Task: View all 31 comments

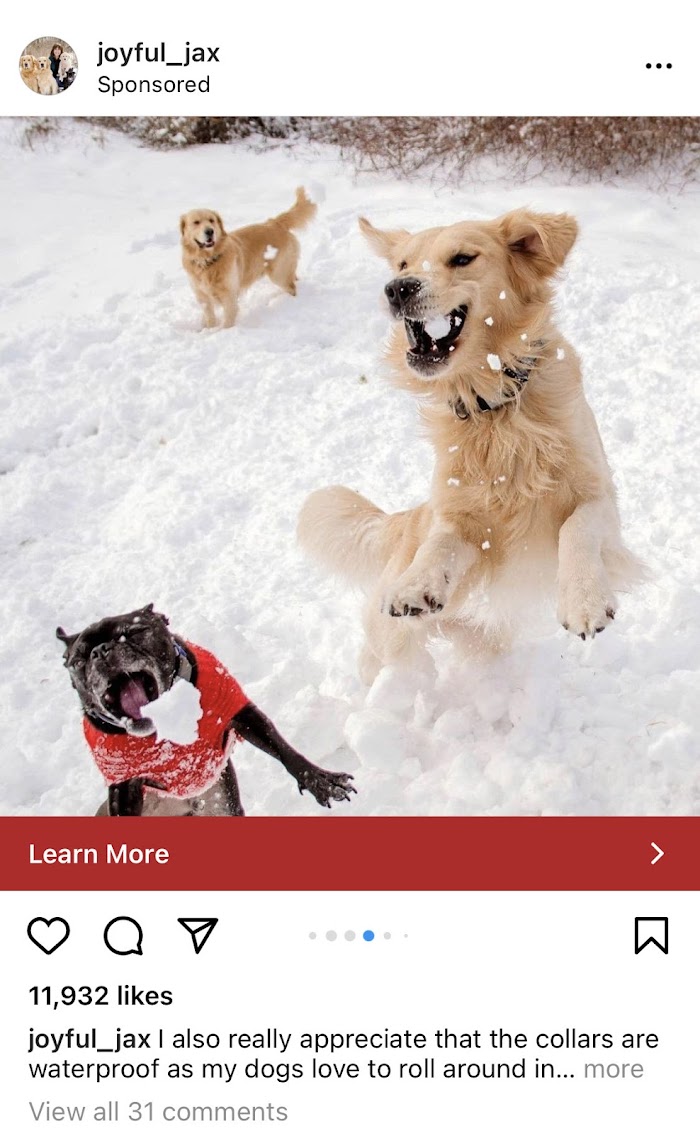Action: click(x=158, y=1111)
